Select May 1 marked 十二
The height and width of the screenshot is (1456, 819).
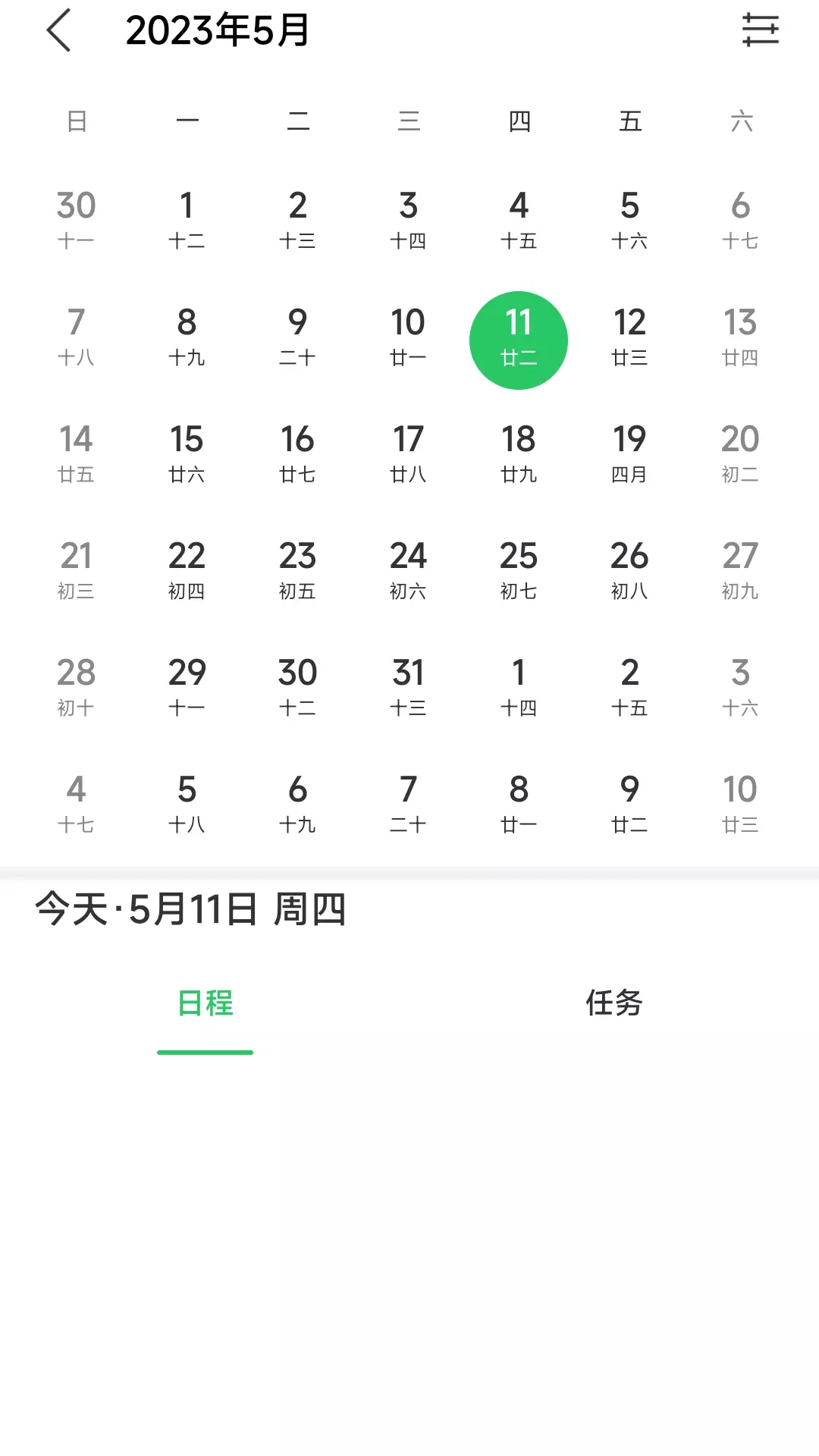187,219
